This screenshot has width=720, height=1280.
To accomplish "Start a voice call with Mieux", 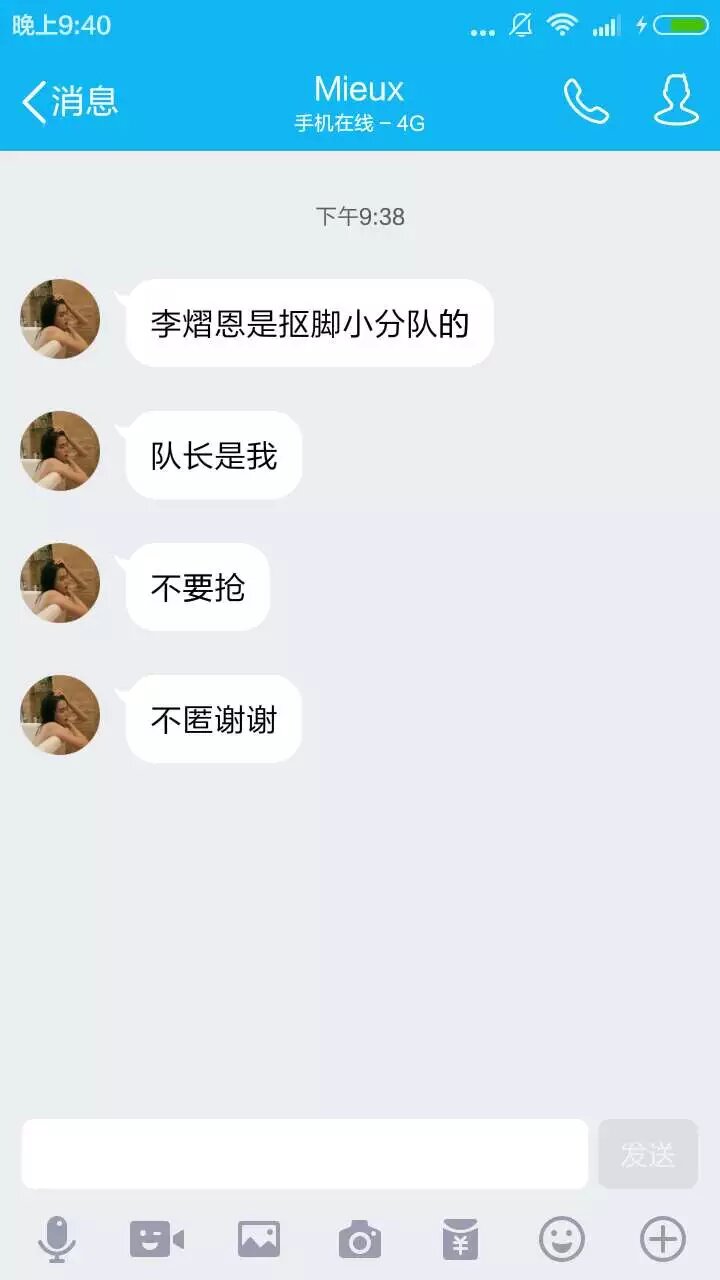I will click(x=586, y=101).
